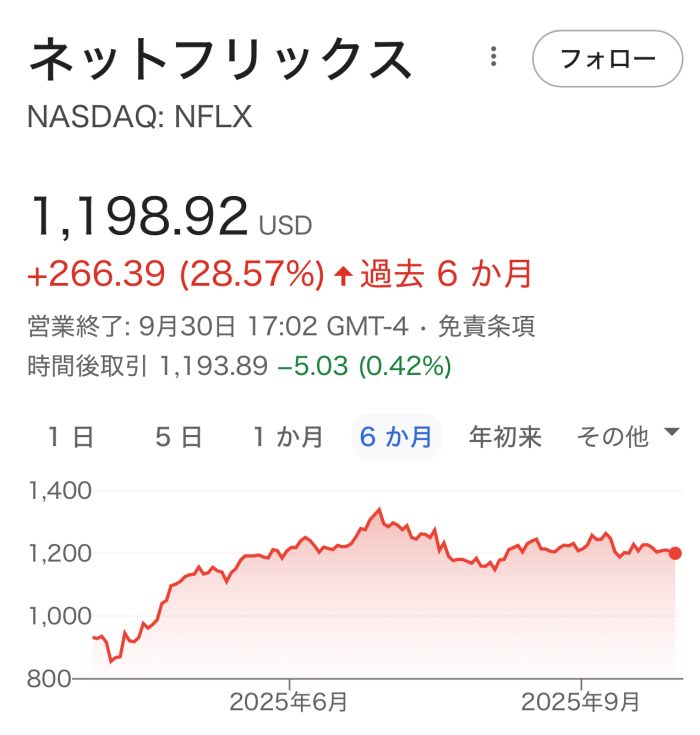The width and height of the screenshot is (700, 735).
Task: Select the 6か月 chart range
Action: 396,437
